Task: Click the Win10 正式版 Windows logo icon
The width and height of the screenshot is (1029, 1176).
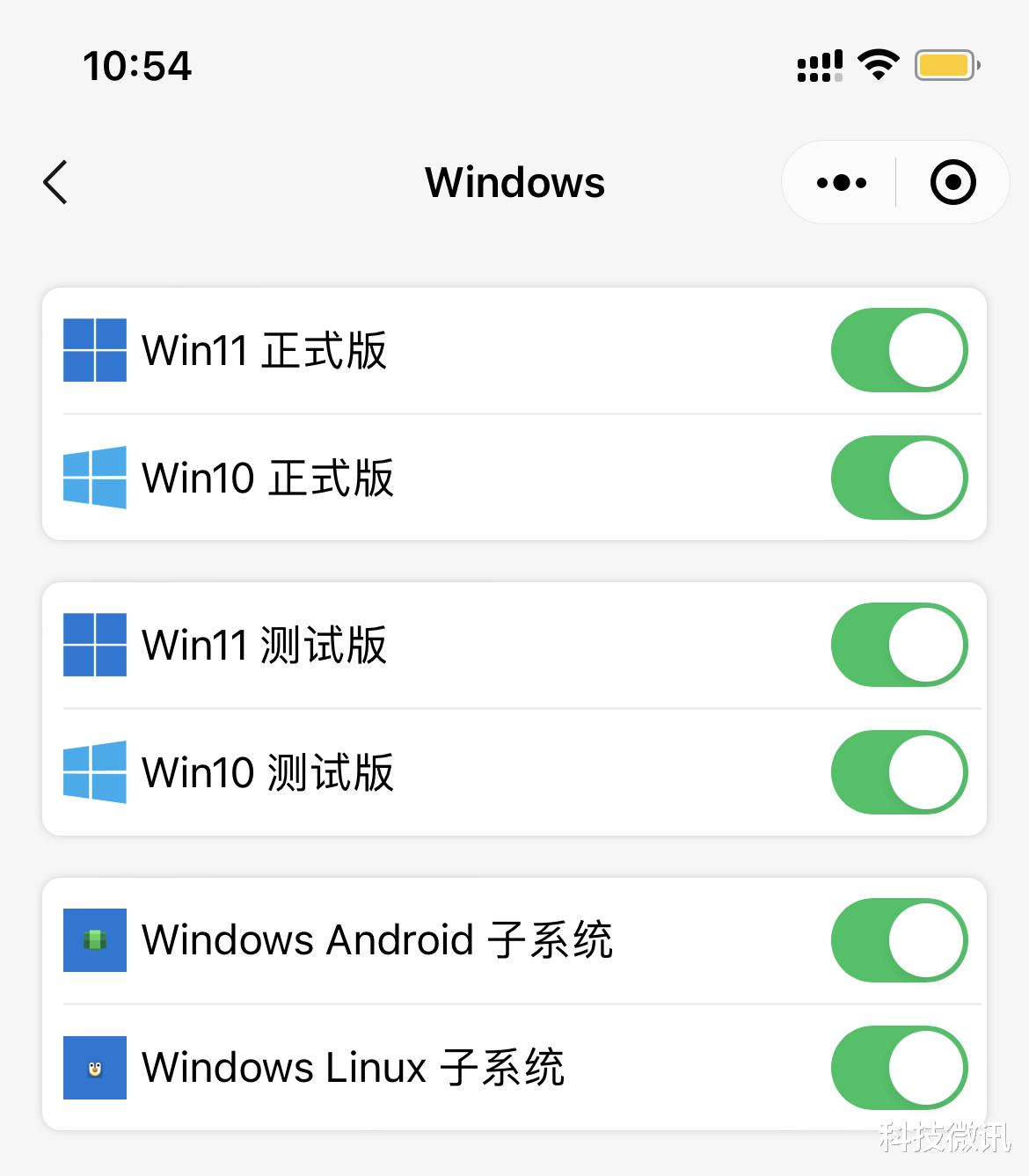Action: click(x=93, y=478)
